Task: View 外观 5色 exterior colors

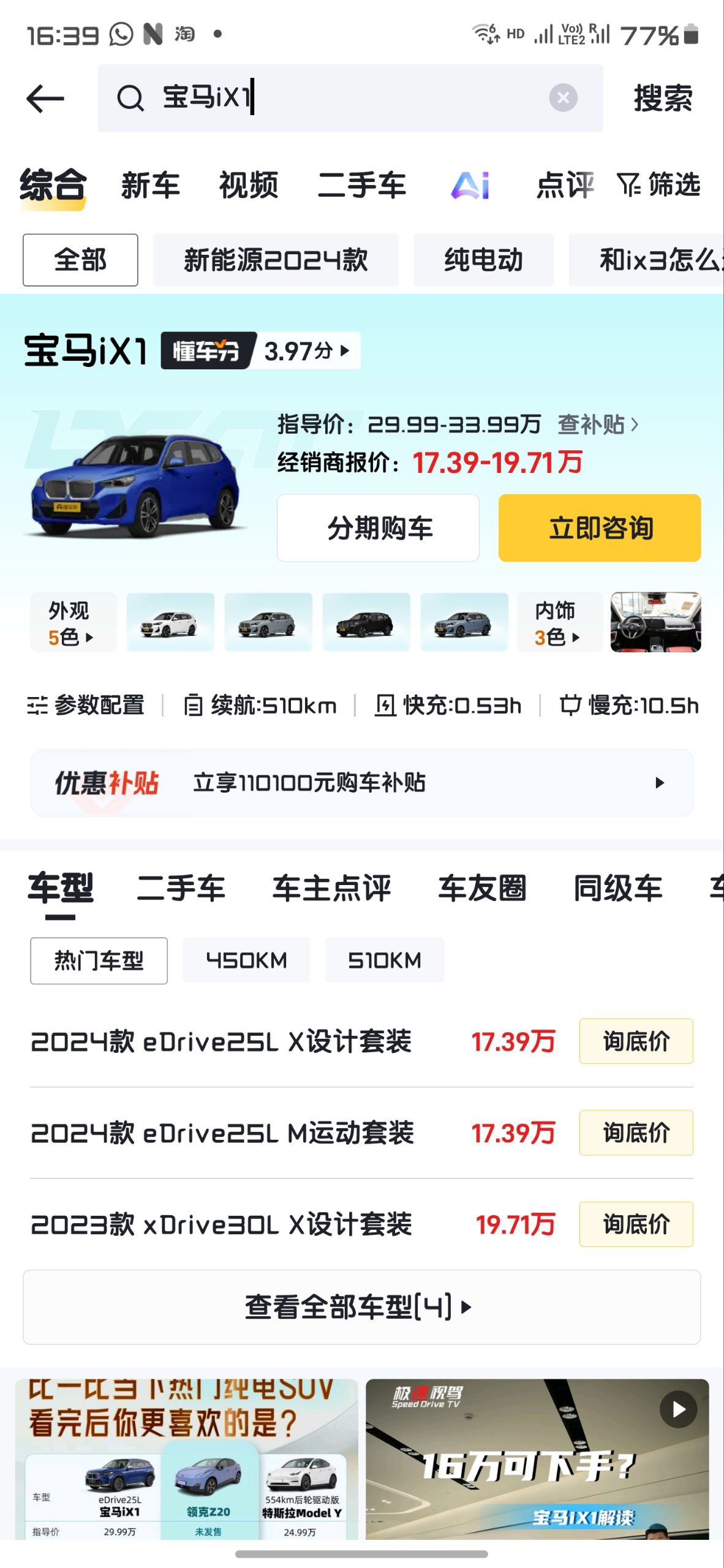Action: [72, 623]
